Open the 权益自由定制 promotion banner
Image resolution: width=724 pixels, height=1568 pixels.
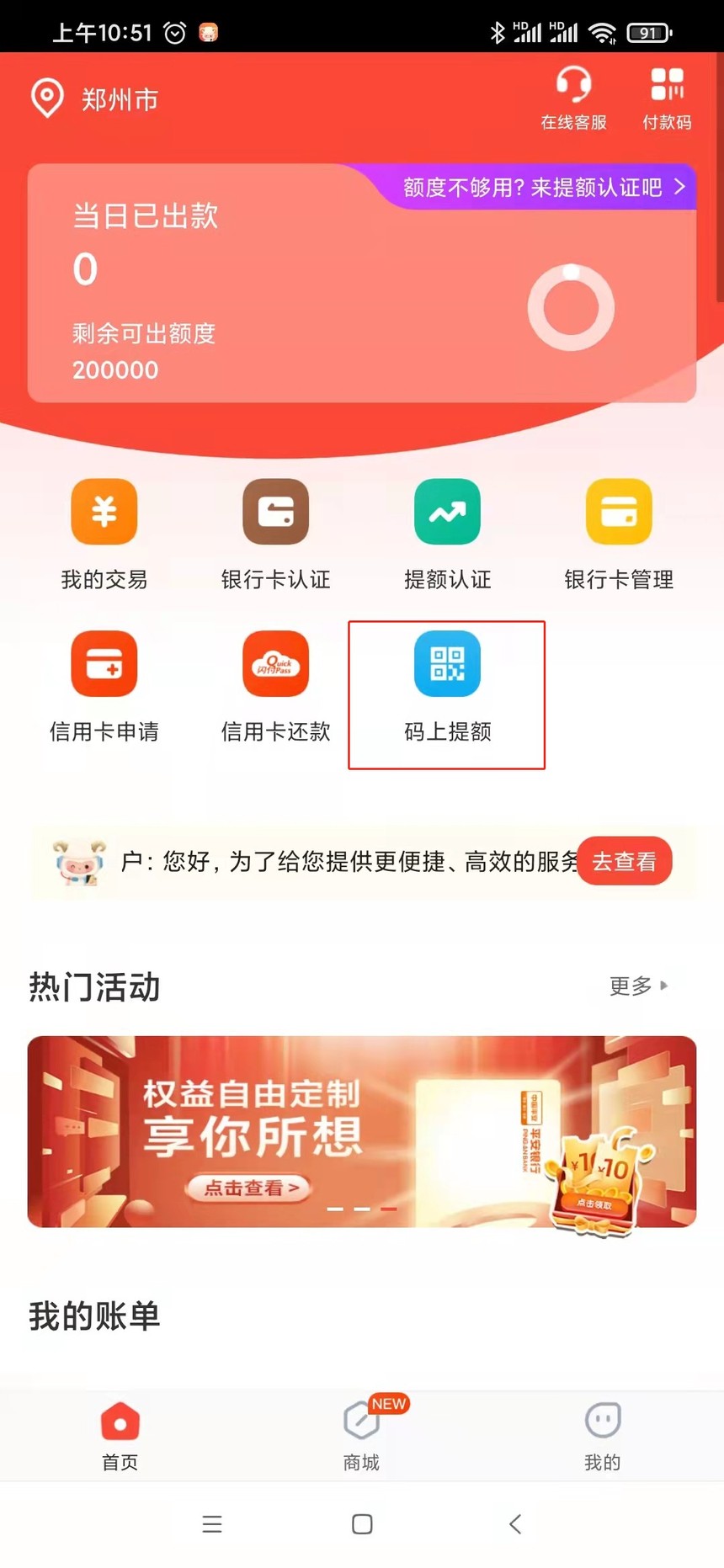click(x=362, y=1131)
